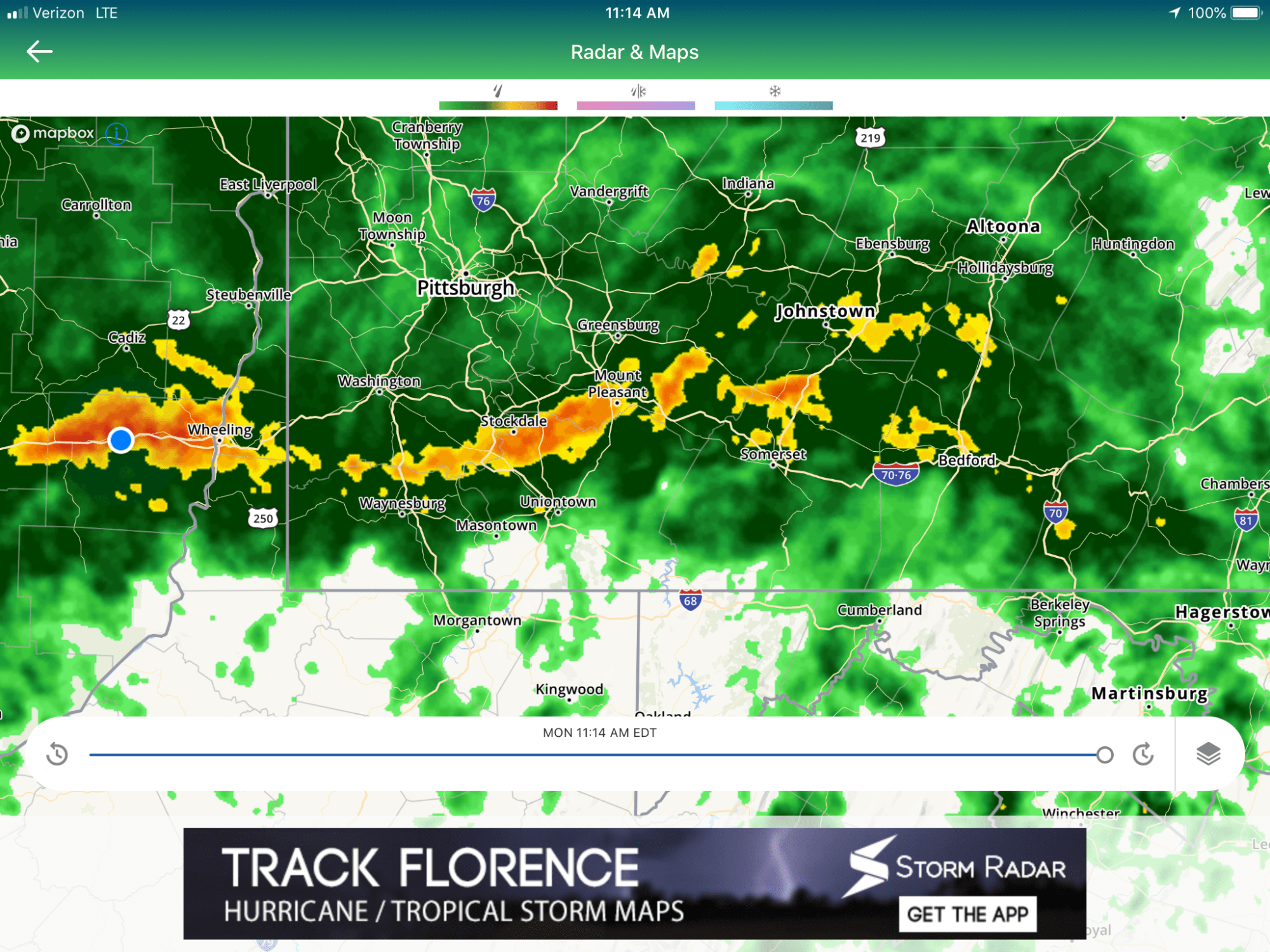Go back using the arrow icon

point(39,52)
